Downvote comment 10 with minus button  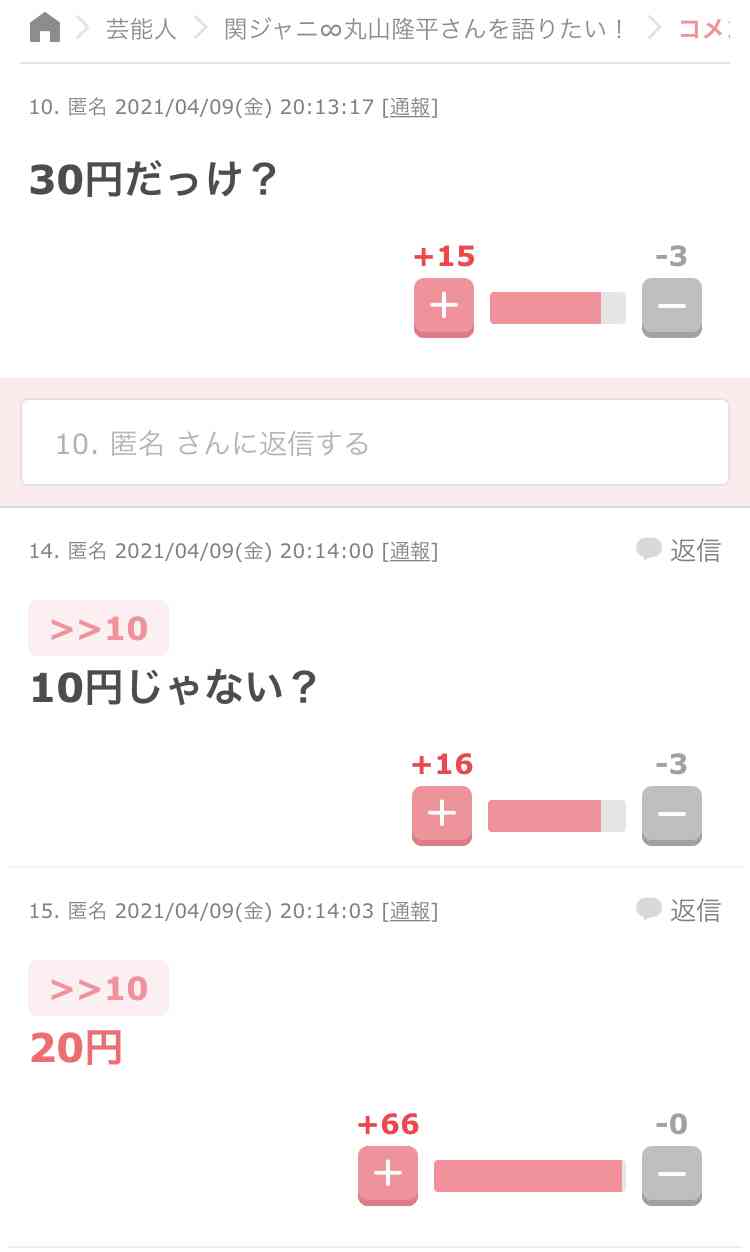tap(672, 307)
